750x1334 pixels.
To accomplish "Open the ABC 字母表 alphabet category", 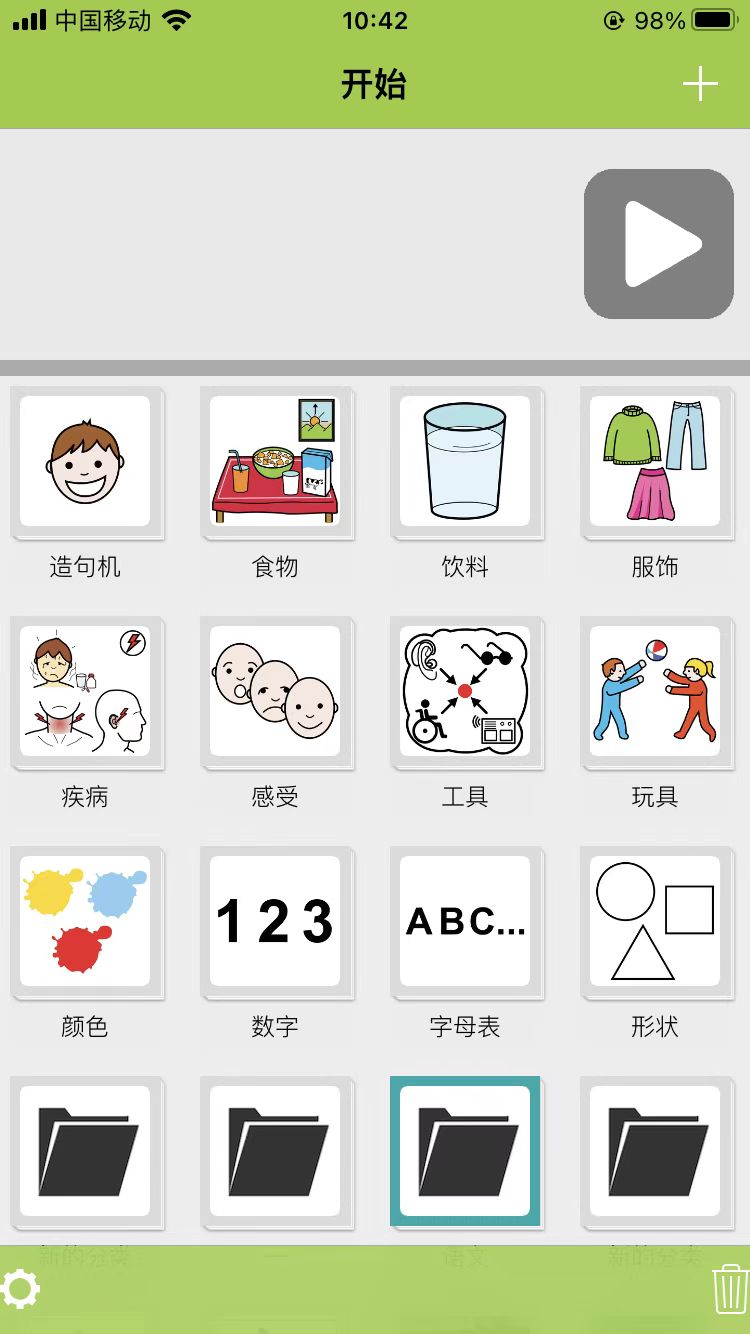I will pyautogui.click(x=465, y=922).
